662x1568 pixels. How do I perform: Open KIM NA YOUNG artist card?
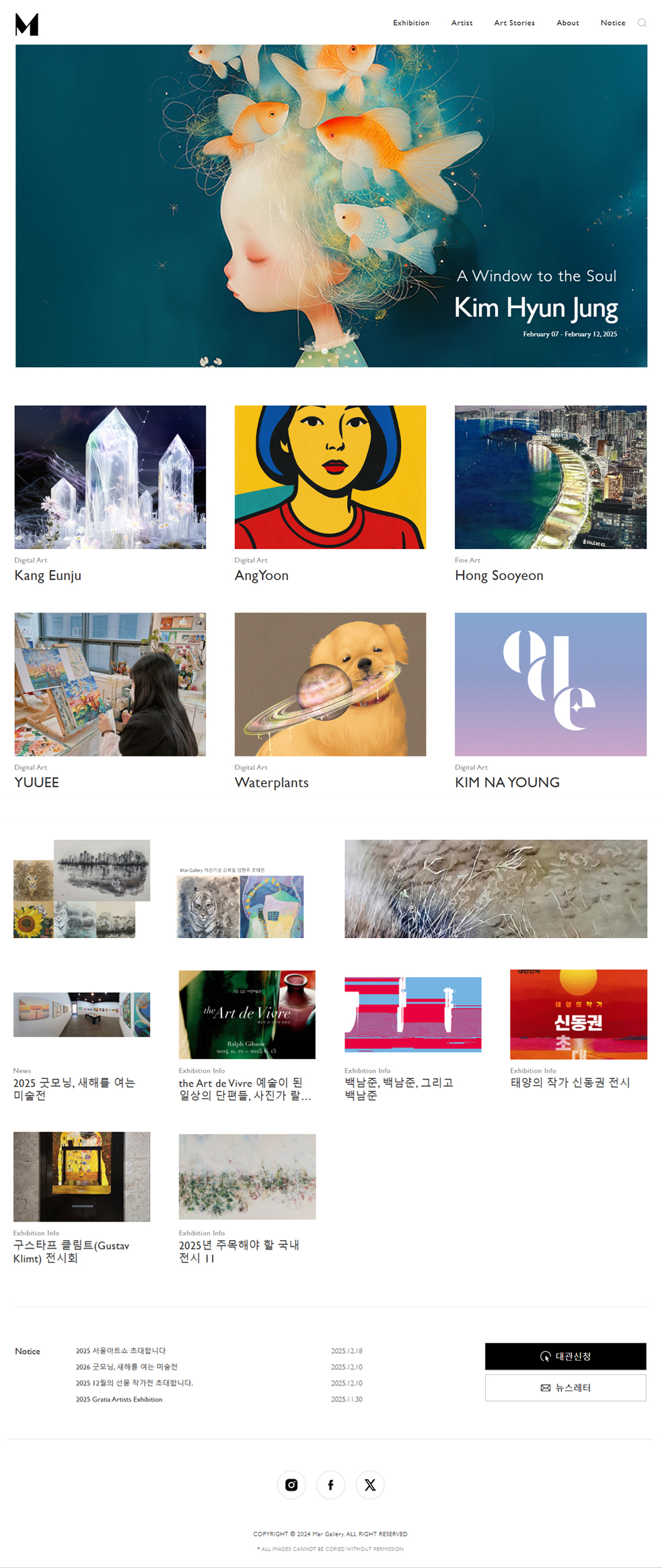click(550, 684)
